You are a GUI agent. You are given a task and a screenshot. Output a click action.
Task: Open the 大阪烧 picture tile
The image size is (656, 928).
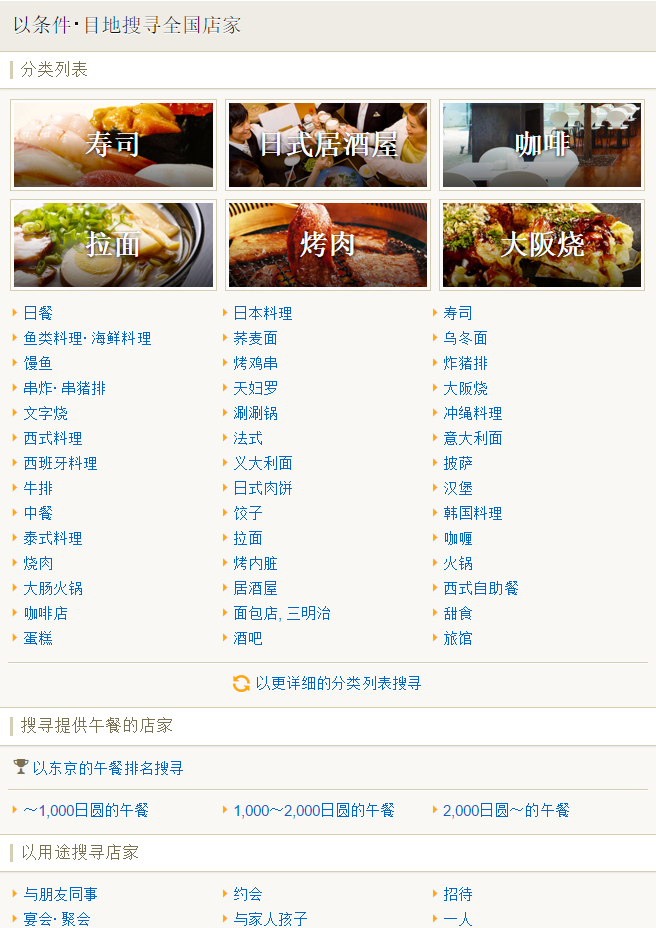[542, 244]
